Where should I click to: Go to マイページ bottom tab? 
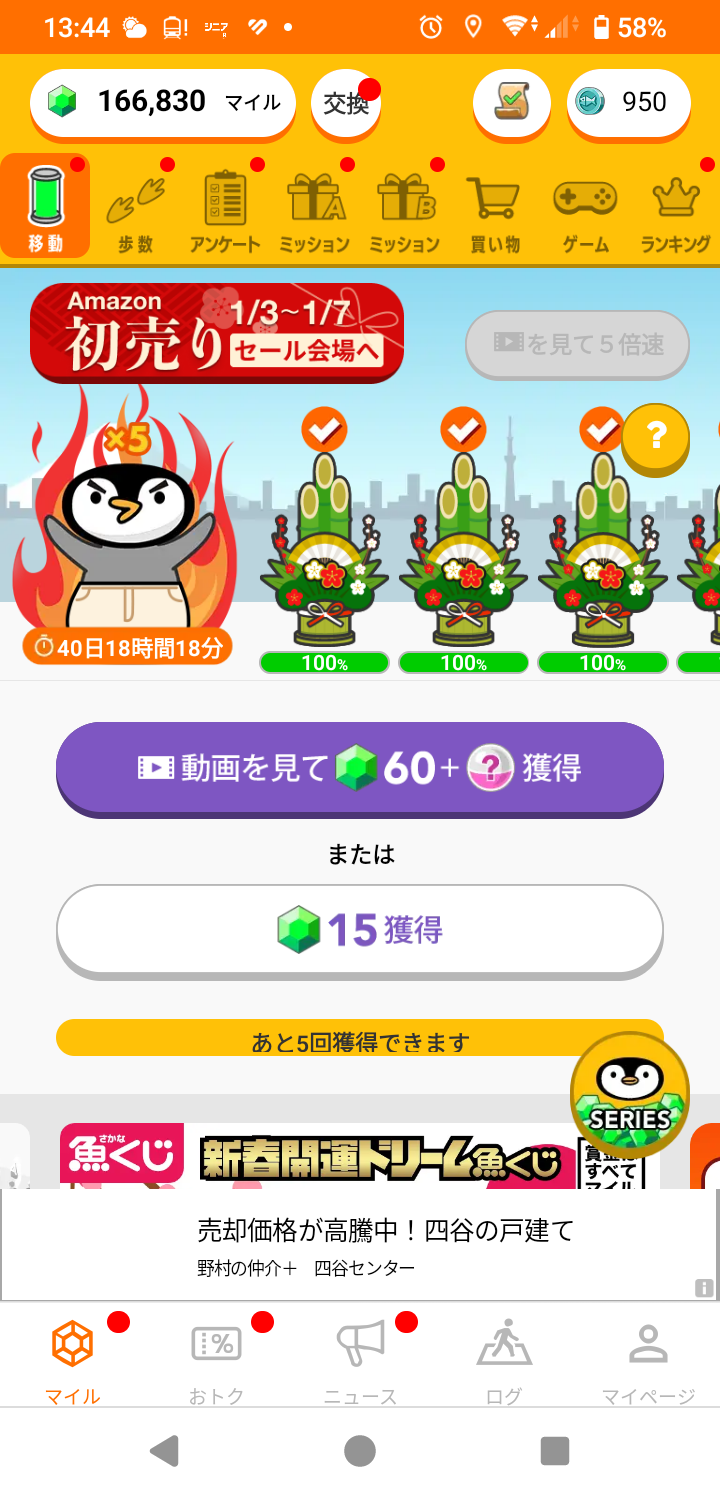coord(648,1362)
